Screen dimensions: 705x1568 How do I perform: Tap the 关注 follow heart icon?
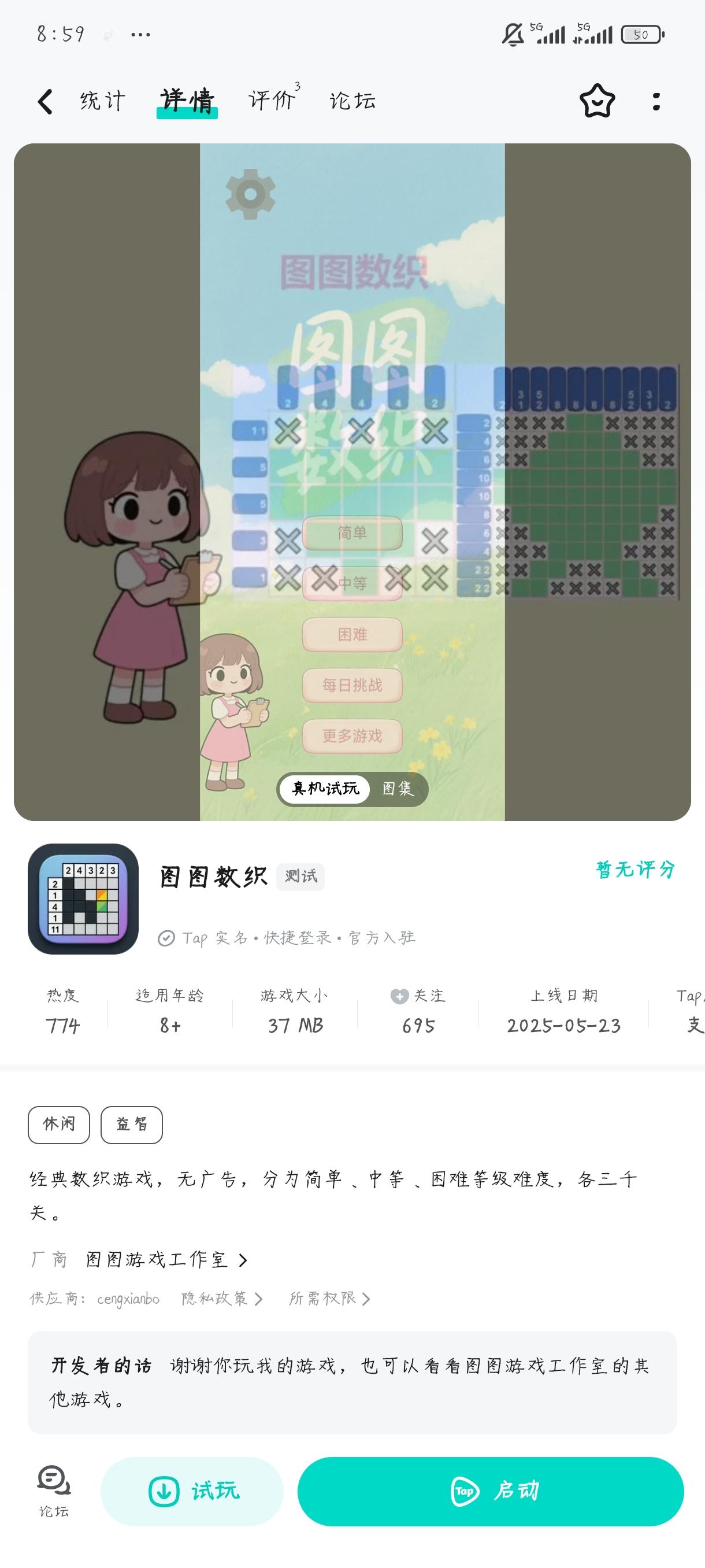click(x=399, y=996)
